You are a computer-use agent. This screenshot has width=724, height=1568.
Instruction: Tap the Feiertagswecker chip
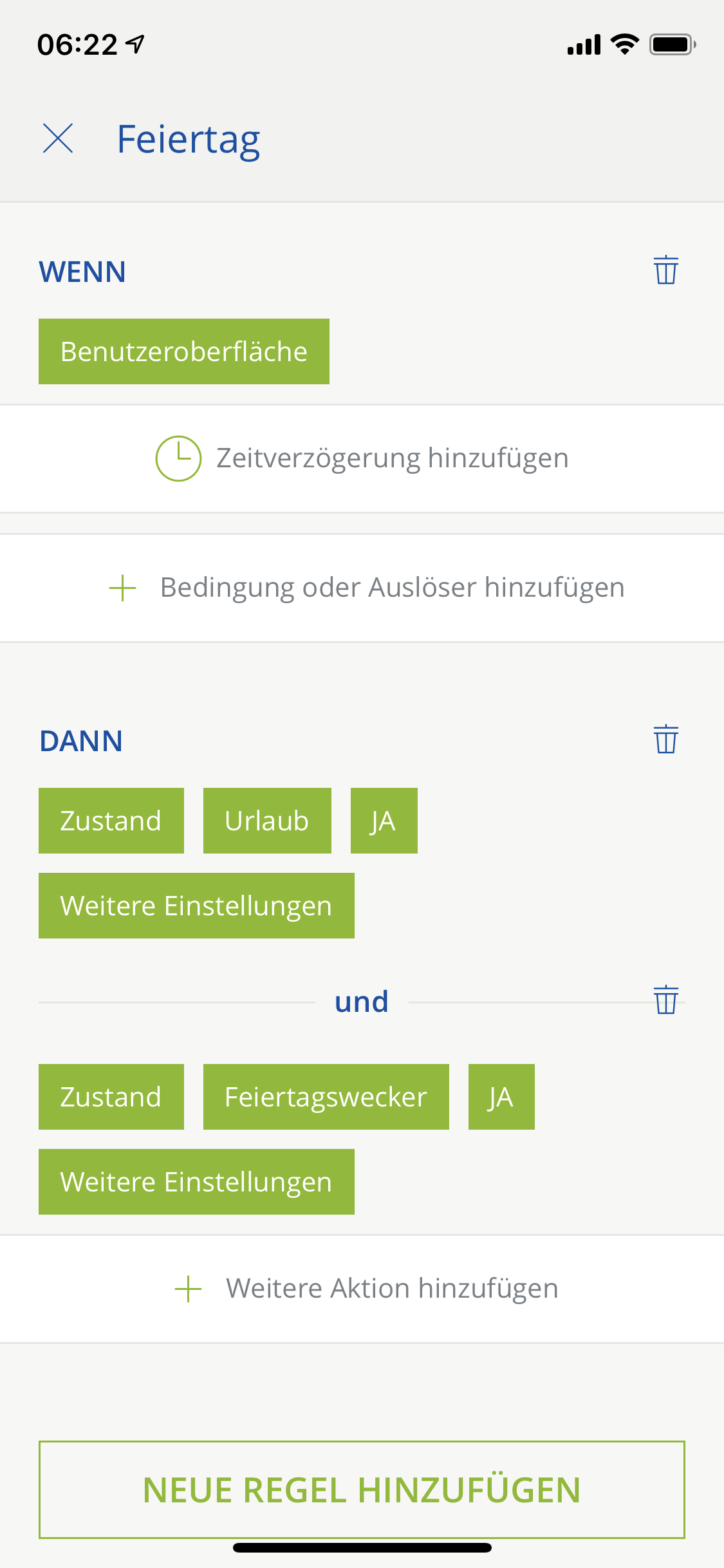point(326,1097)
